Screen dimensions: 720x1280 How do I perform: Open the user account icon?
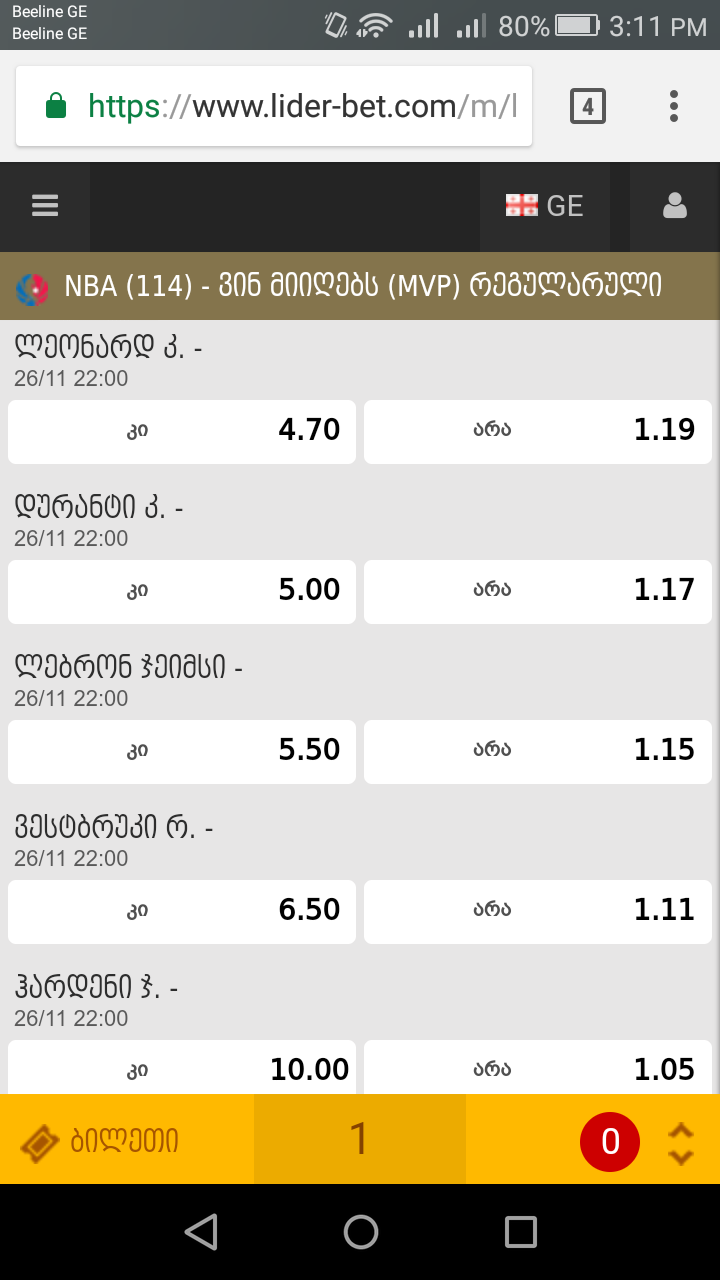coord(675,206)
